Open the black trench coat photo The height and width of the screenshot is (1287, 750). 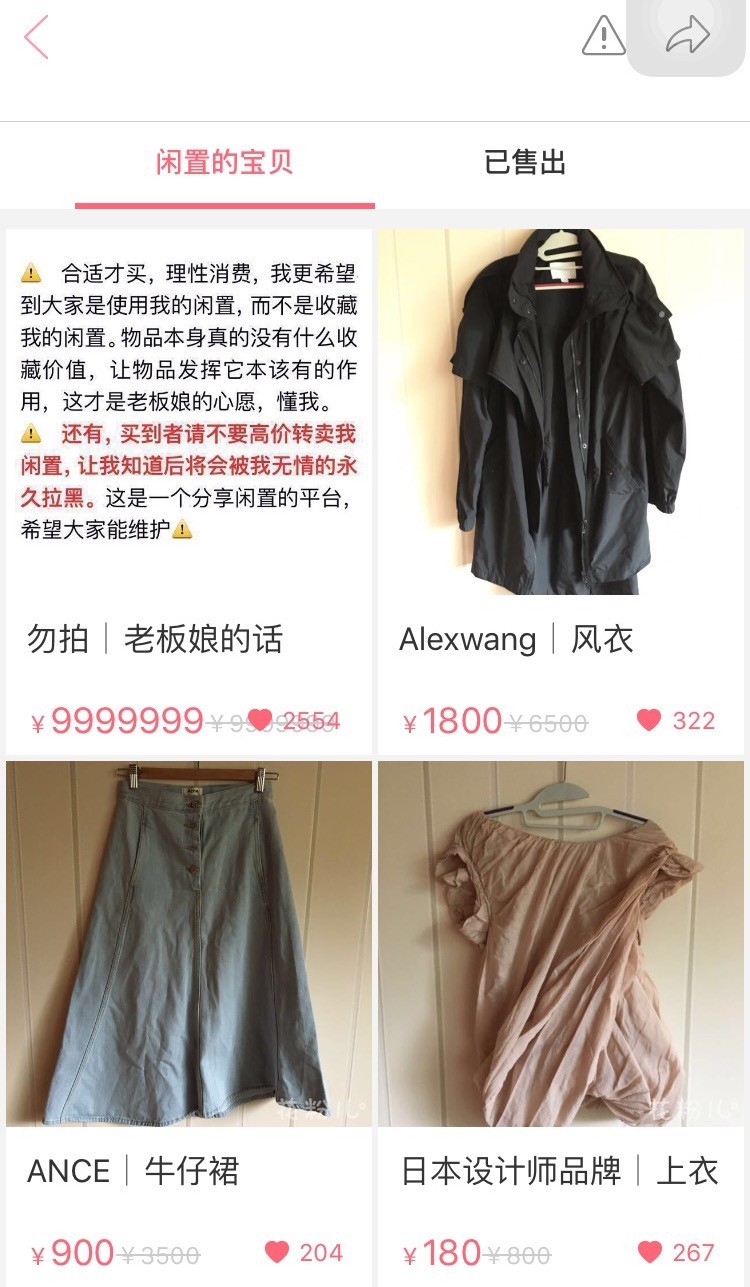point(562,410)
